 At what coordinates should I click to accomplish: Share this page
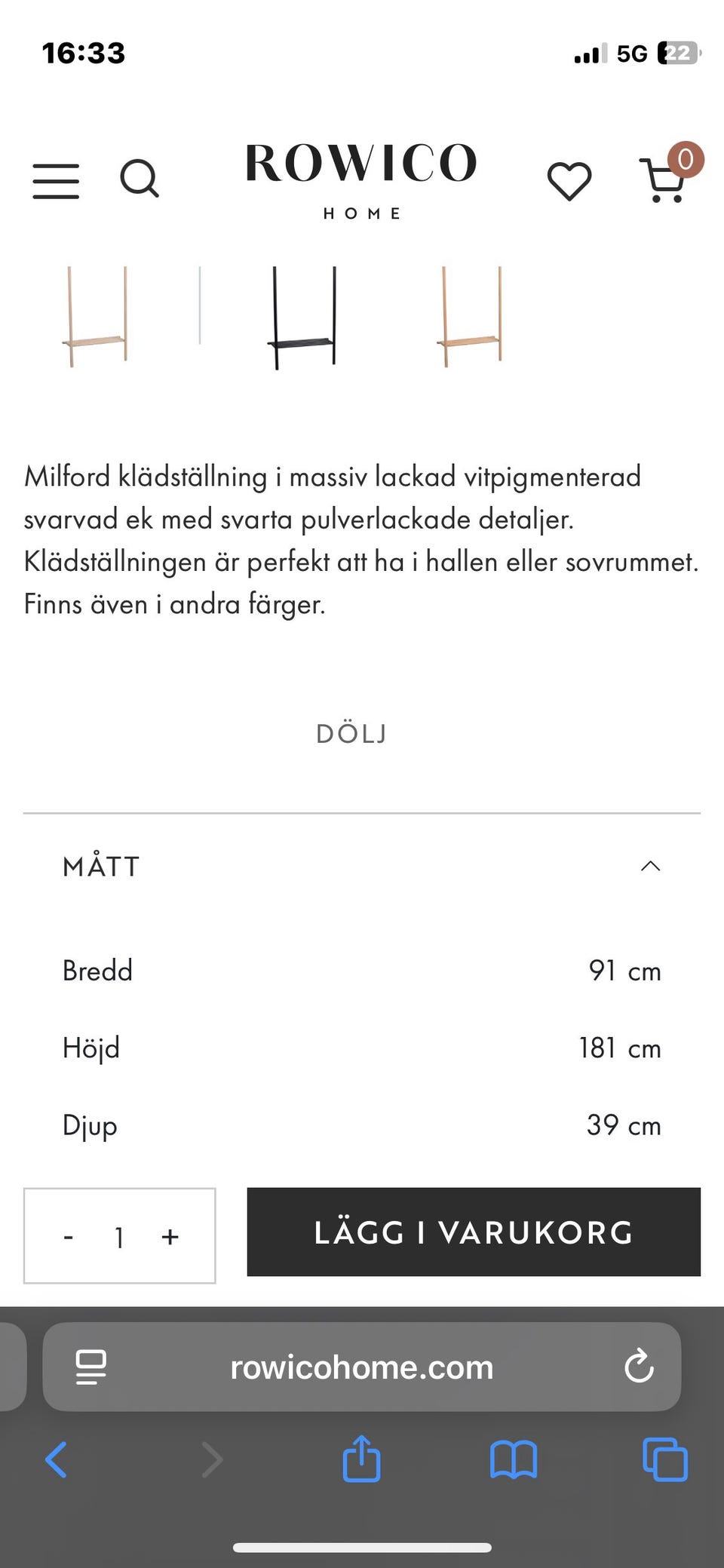coord(361,1458)
